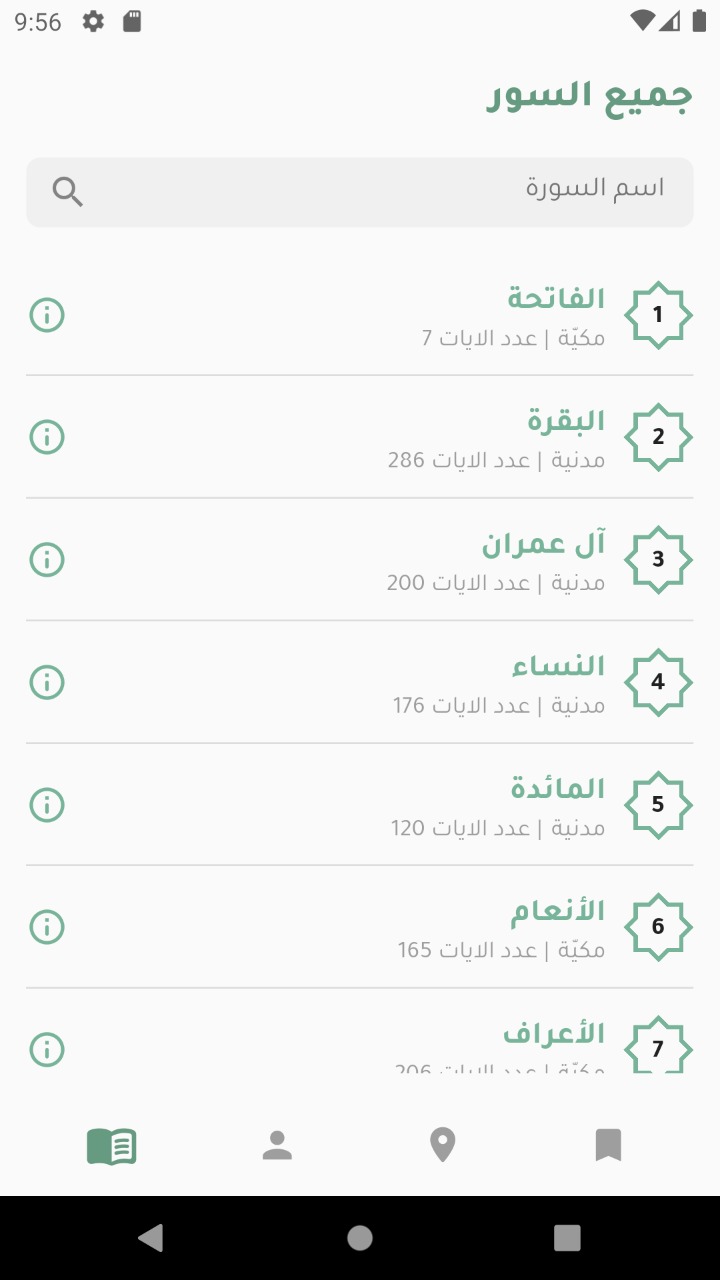Show info for surah النساء
The image size is (720, 1280).
click(47, 682)
